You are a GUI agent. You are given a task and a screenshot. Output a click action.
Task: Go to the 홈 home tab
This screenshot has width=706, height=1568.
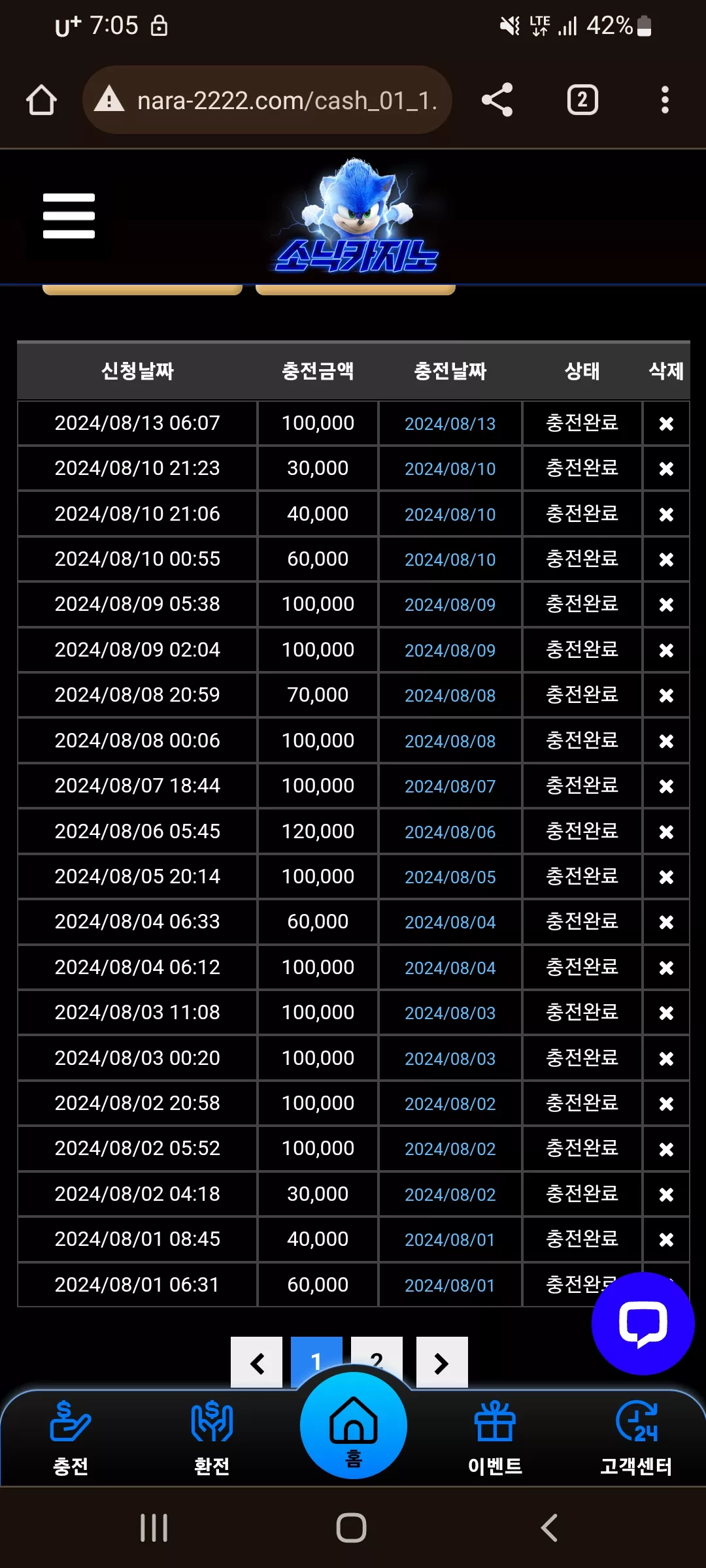point(354,1426)
